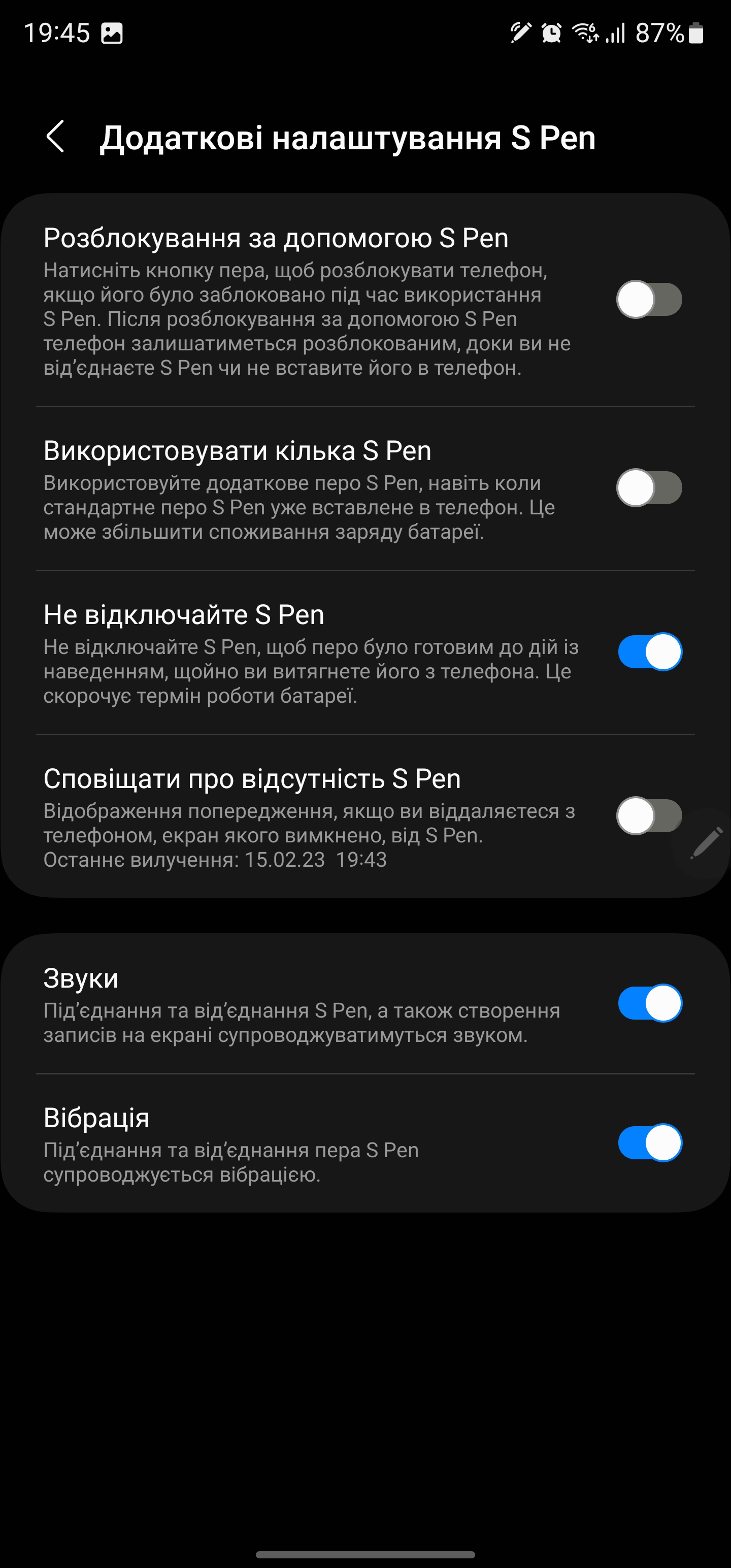The height and width of the screenshot is (1568, 731).
Task: Turn off Звуки switch
Action: click(x=649, y=1003)
